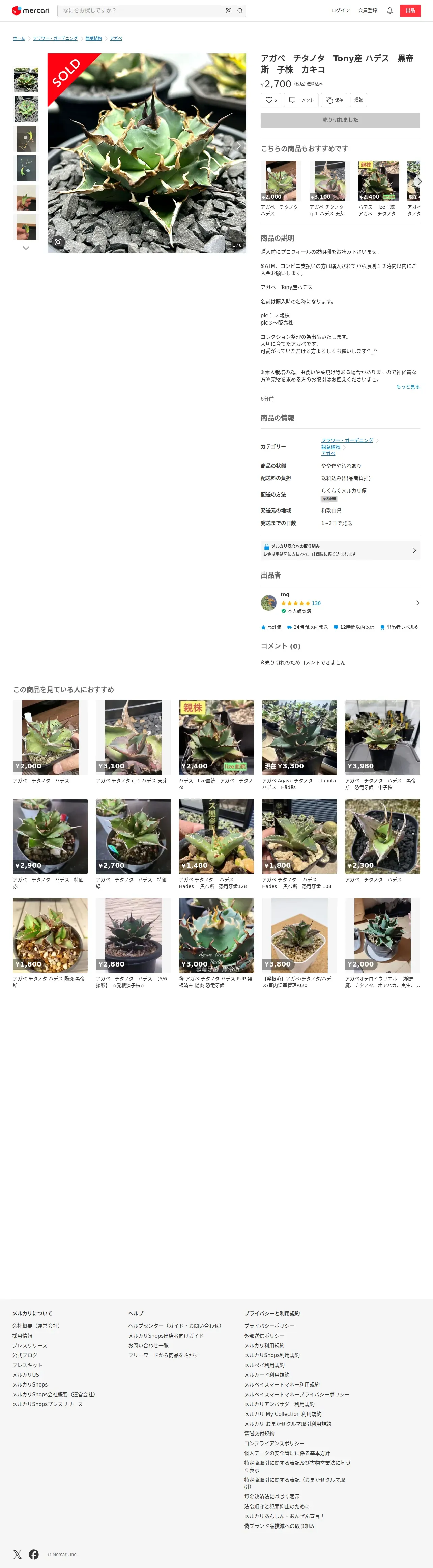The height and width of the screenshot is (1568, 433).
Task: Open the プライバシーポリシー footer link
Action: 269,1326
